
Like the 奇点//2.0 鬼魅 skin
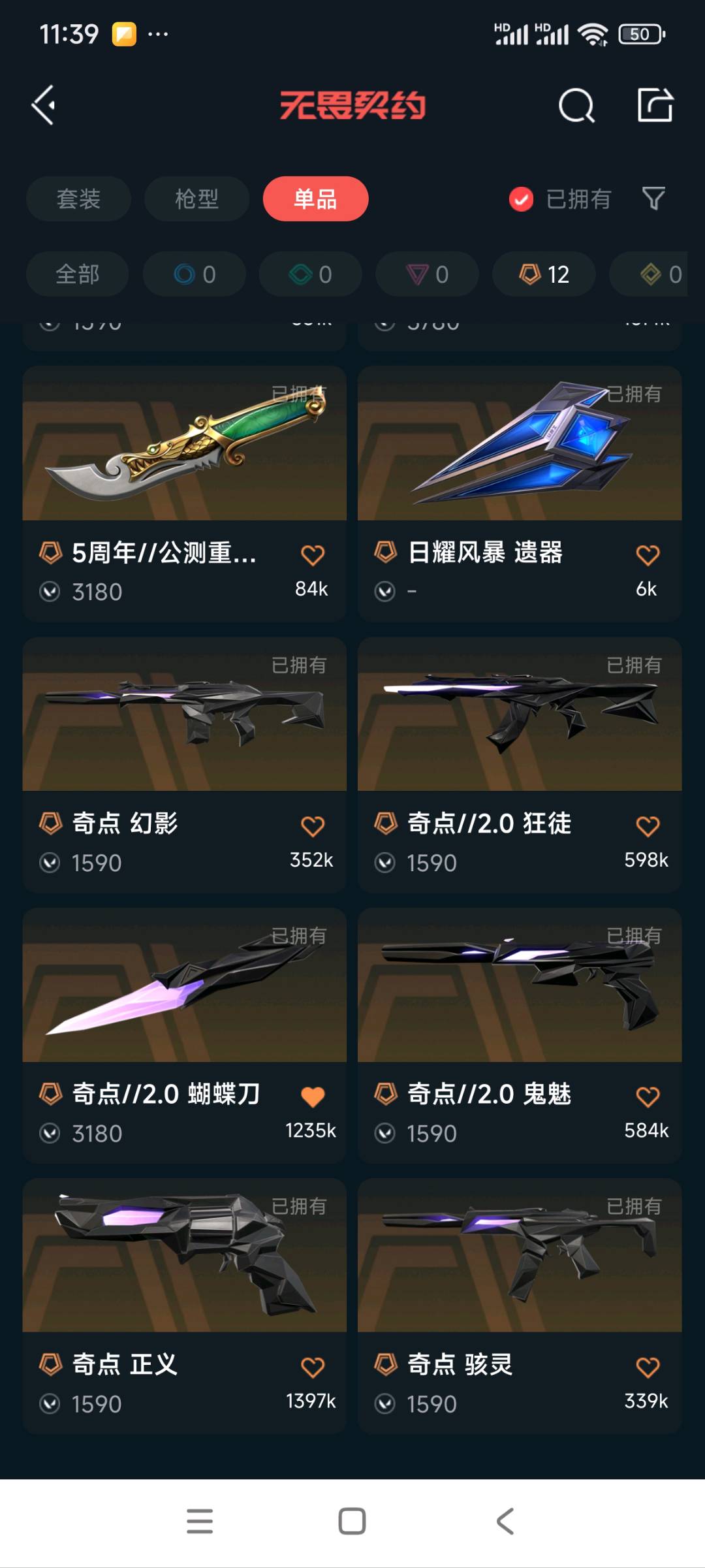pos(648,1096)
